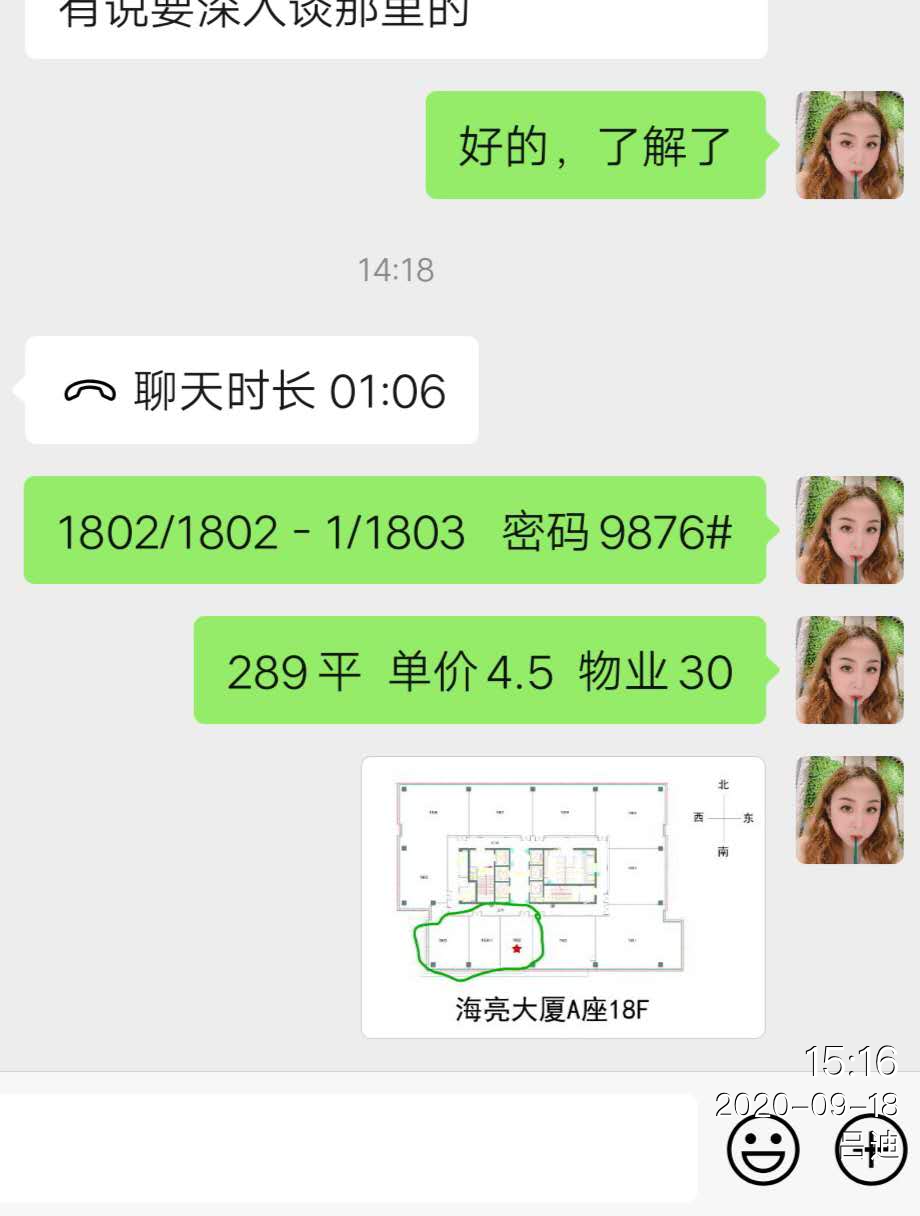Image resolution: width=920 pixels, height=1216 pixels.
Task: Tap the 聊天时长 01:06 call record
Action: [x=252, y=390]
